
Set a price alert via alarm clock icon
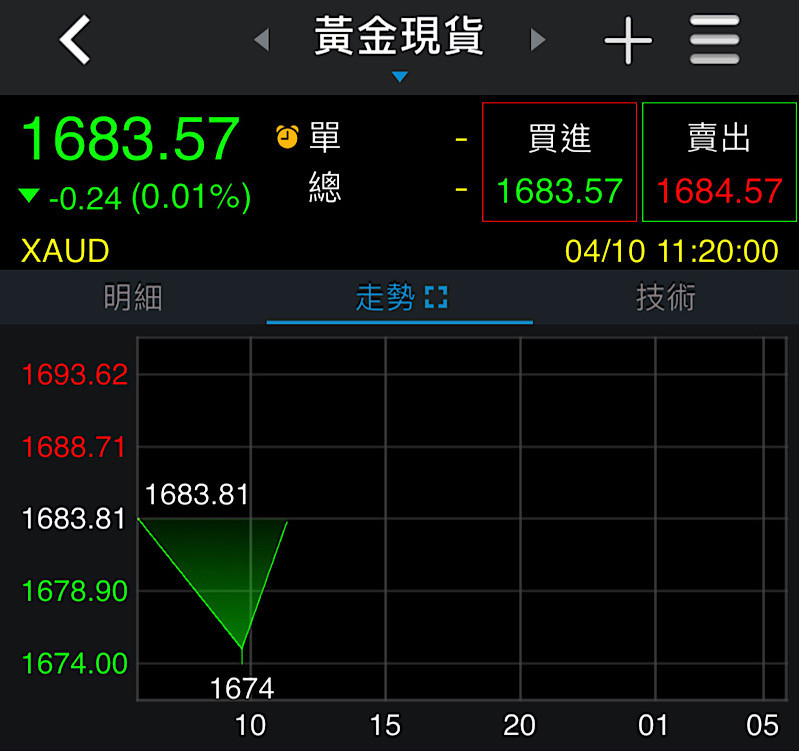[x=287, y=135]
